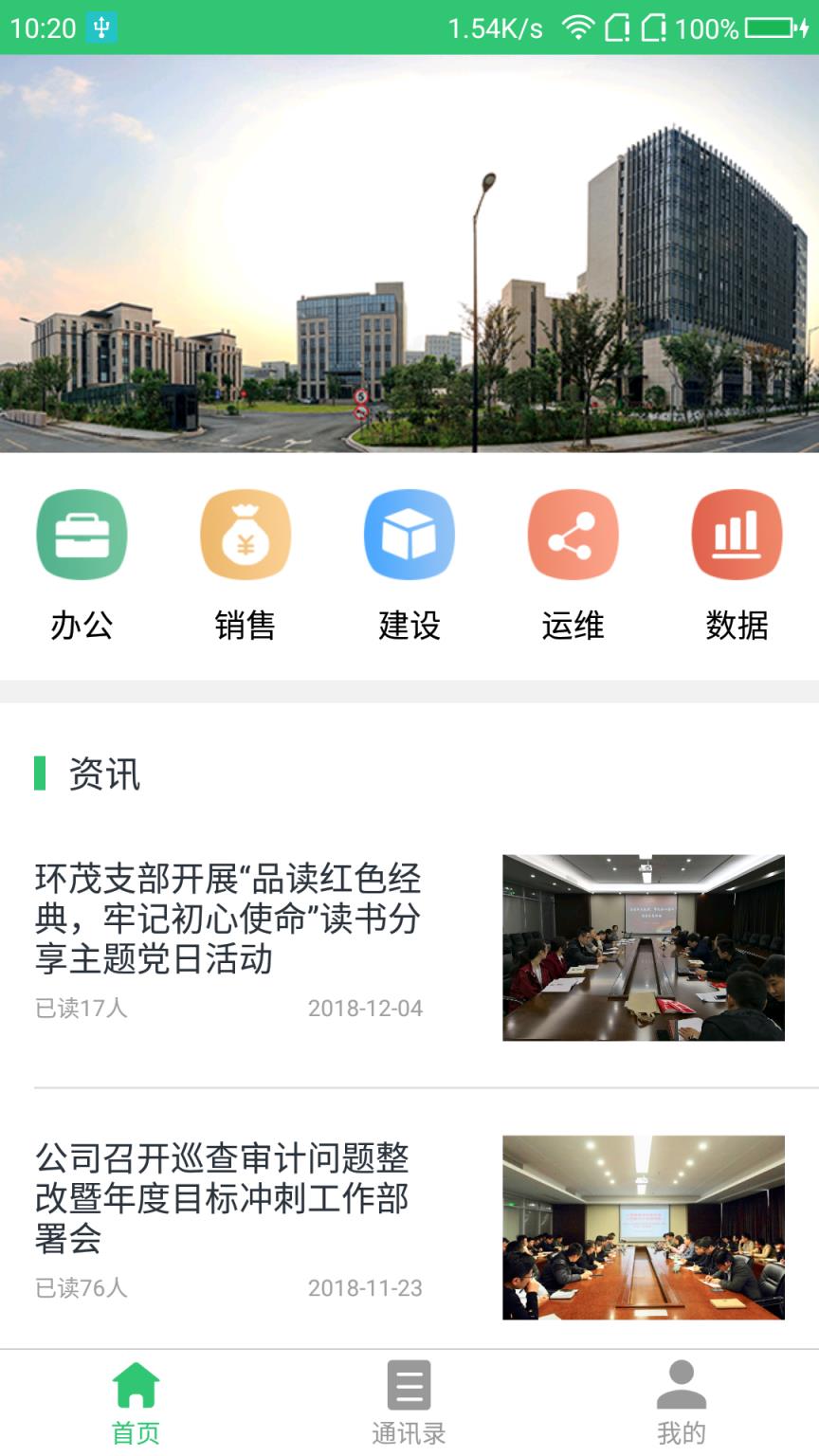This screenshot has width=819, height=1456.
Task: Tap the 已读17人 read count label
Action: [x=81, y=1008]
